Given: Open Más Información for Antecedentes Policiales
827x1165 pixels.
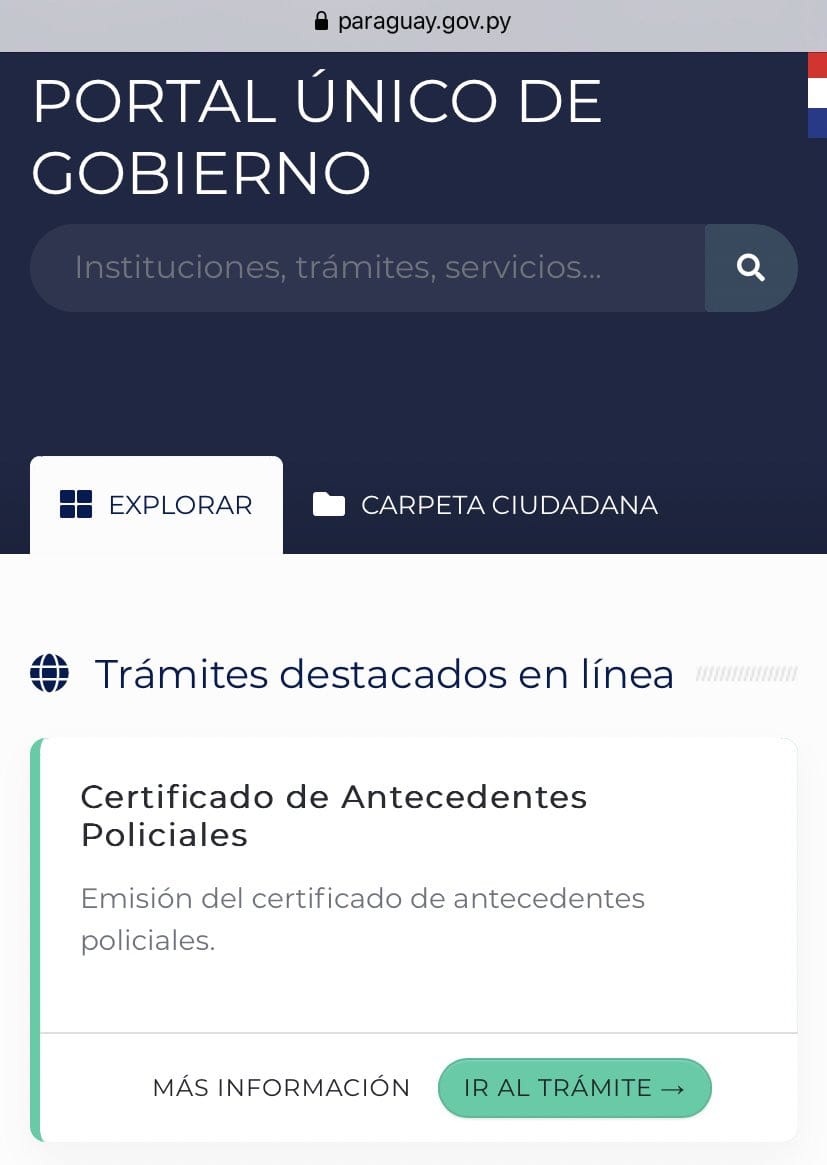Looking at the screenshot, I should 281,1088.
